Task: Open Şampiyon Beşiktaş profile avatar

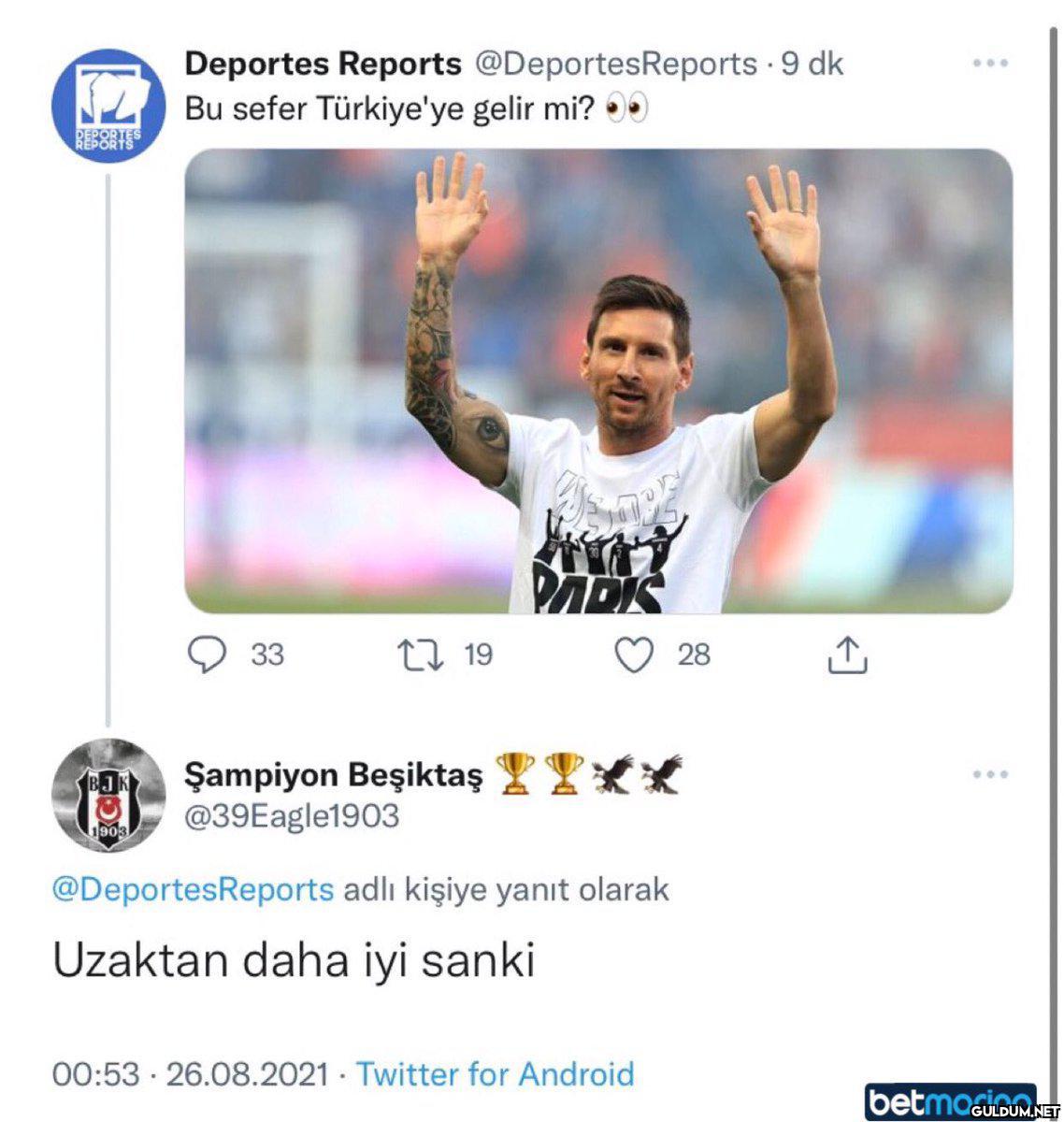Action: coord(108,795)
